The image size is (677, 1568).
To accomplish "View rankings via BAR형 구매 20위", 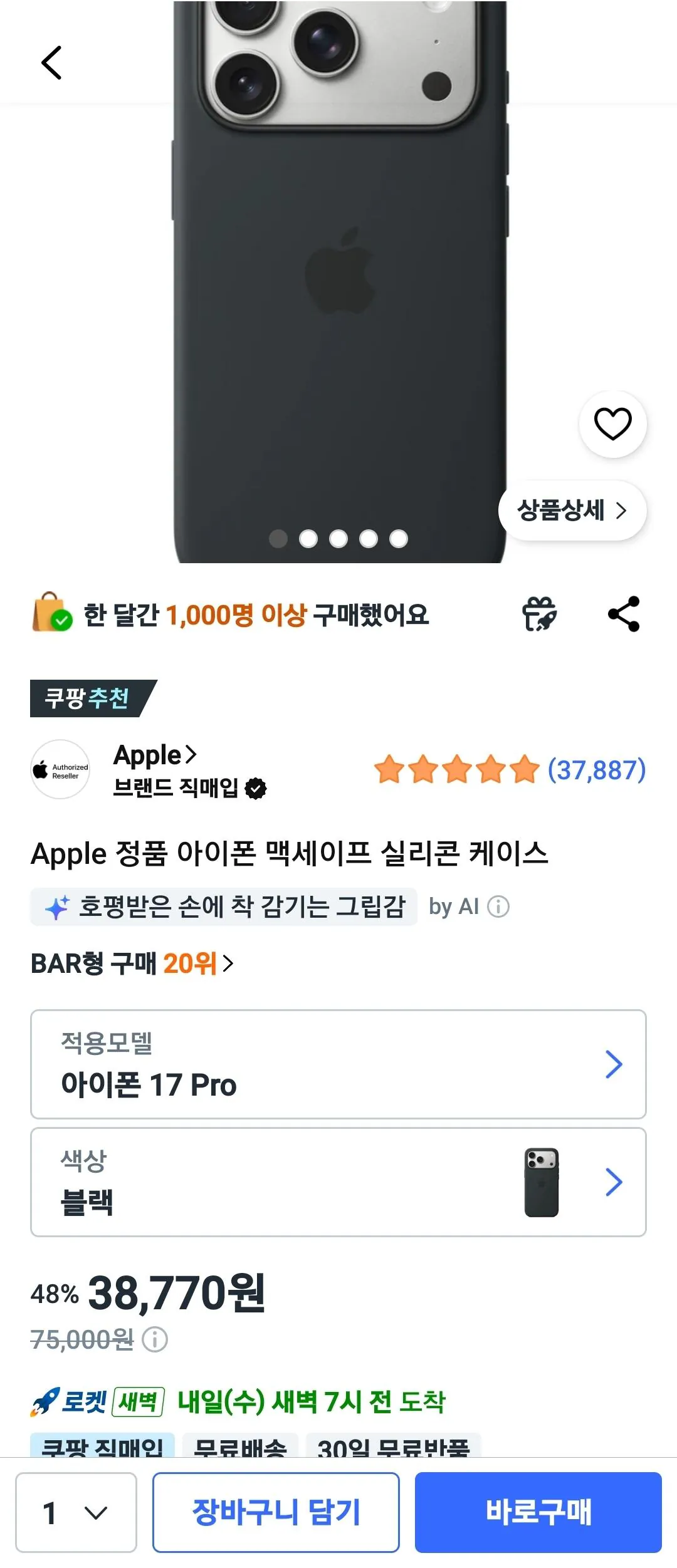I will [x=132, y=964].
